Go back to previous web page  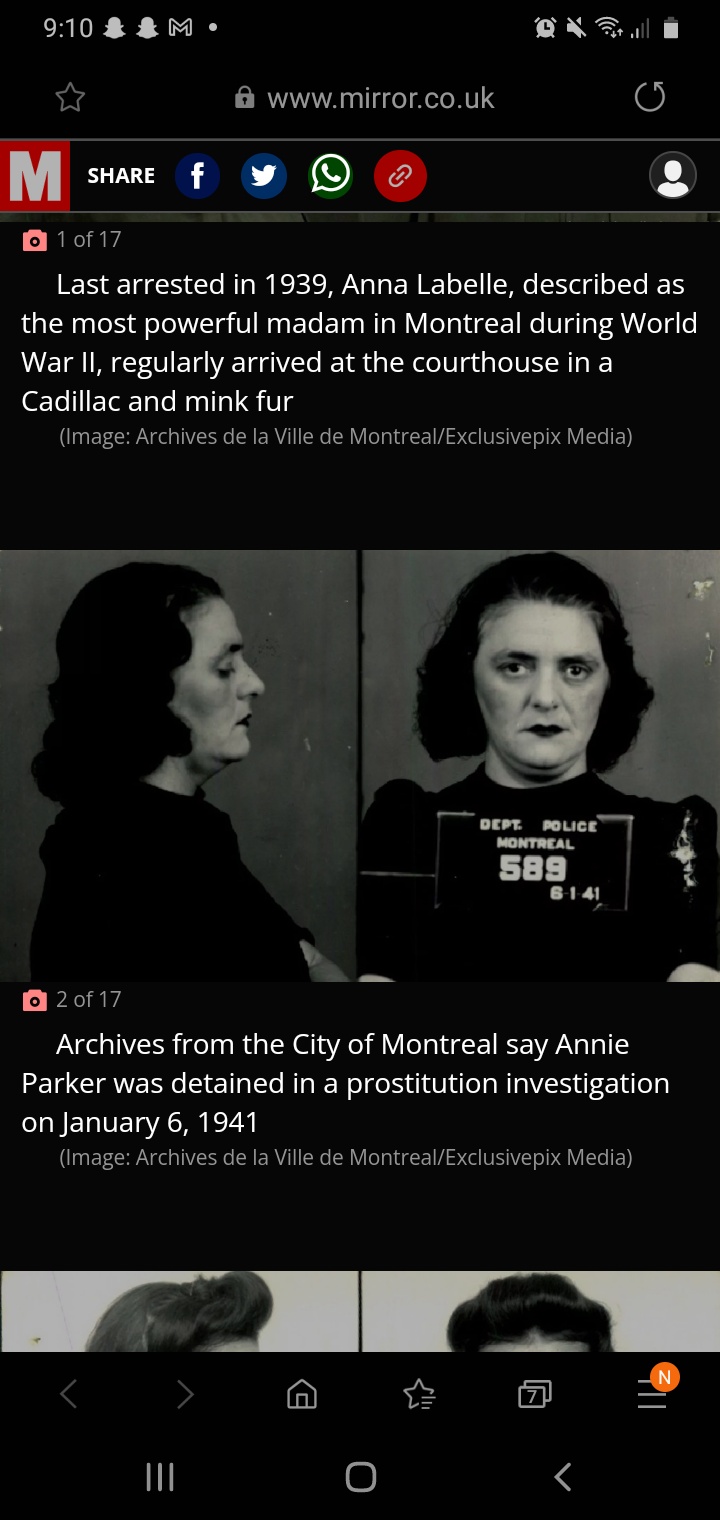(68, 1394)
